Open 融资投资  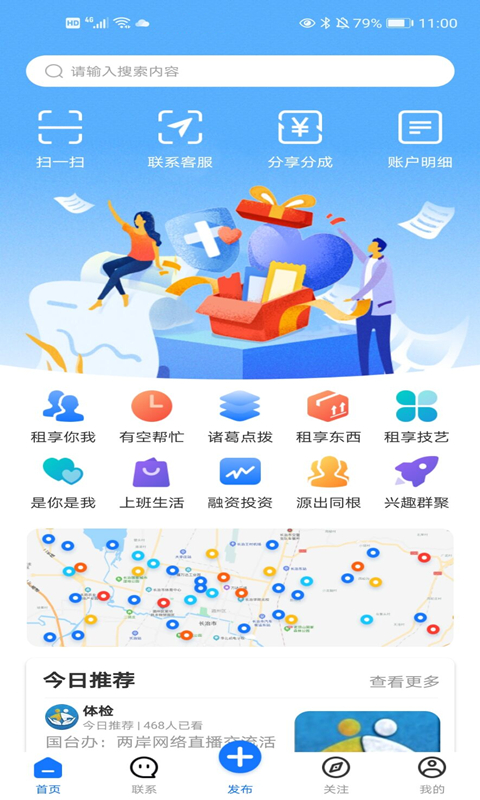(240, 483)
